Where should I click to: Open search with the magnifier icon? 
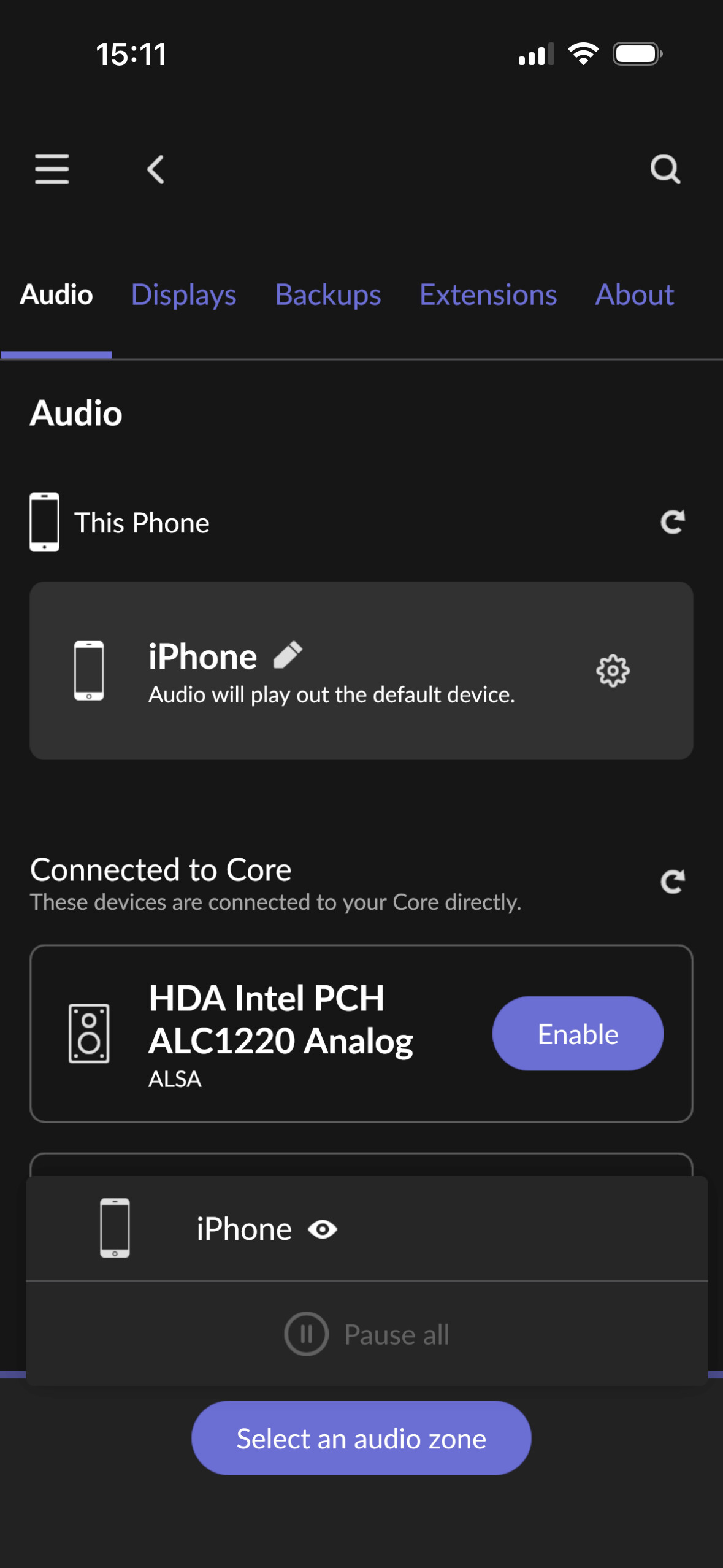[x=665, y=169]
